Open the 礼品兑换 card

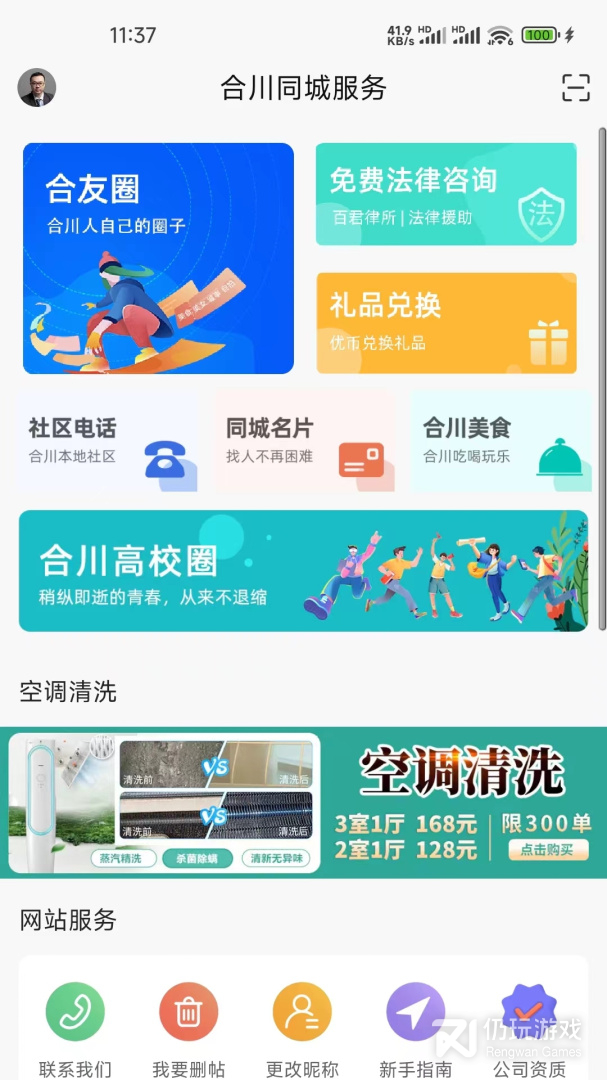446,323
